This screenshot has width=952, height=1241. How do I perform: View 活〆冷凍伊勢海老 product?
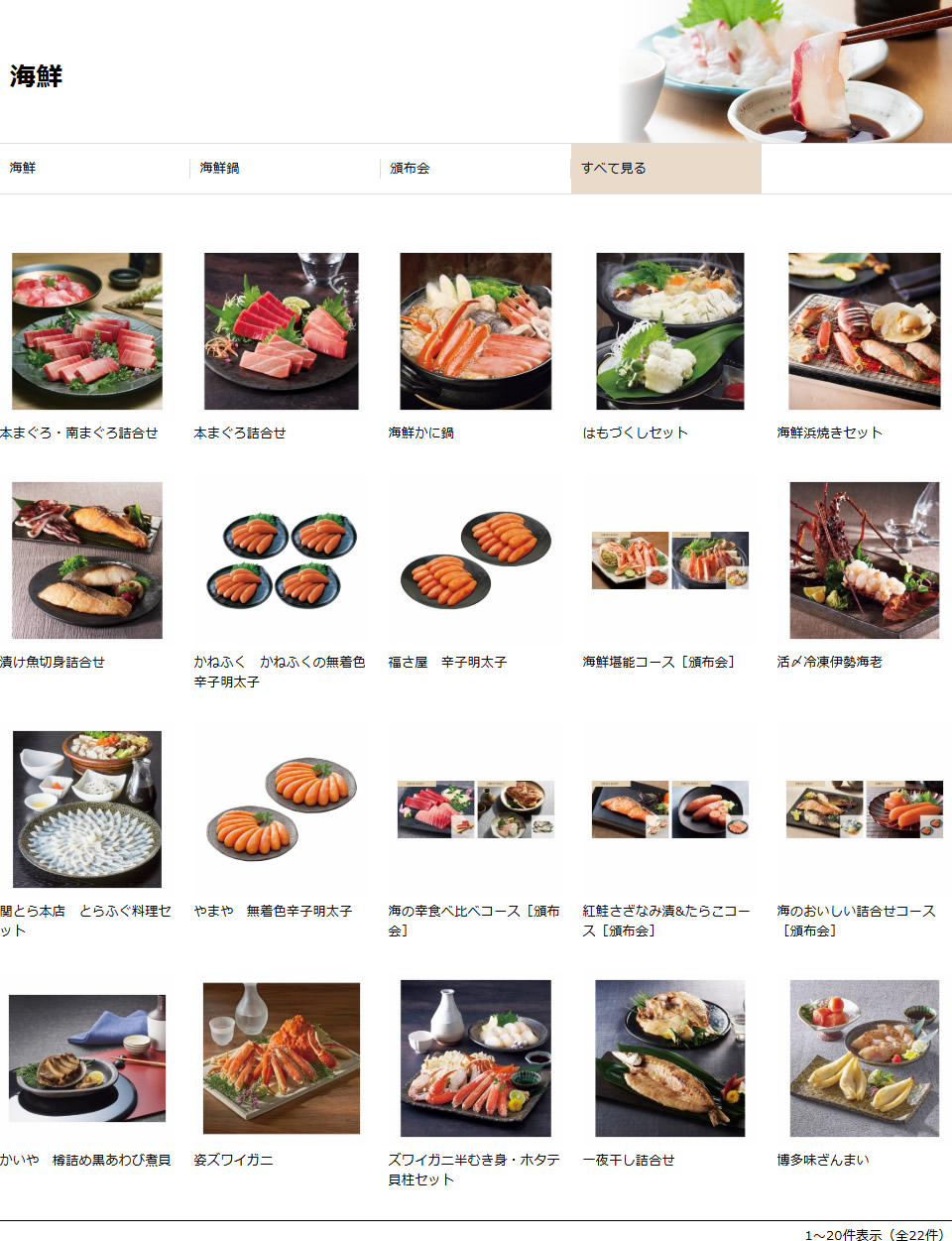point(864,560)
